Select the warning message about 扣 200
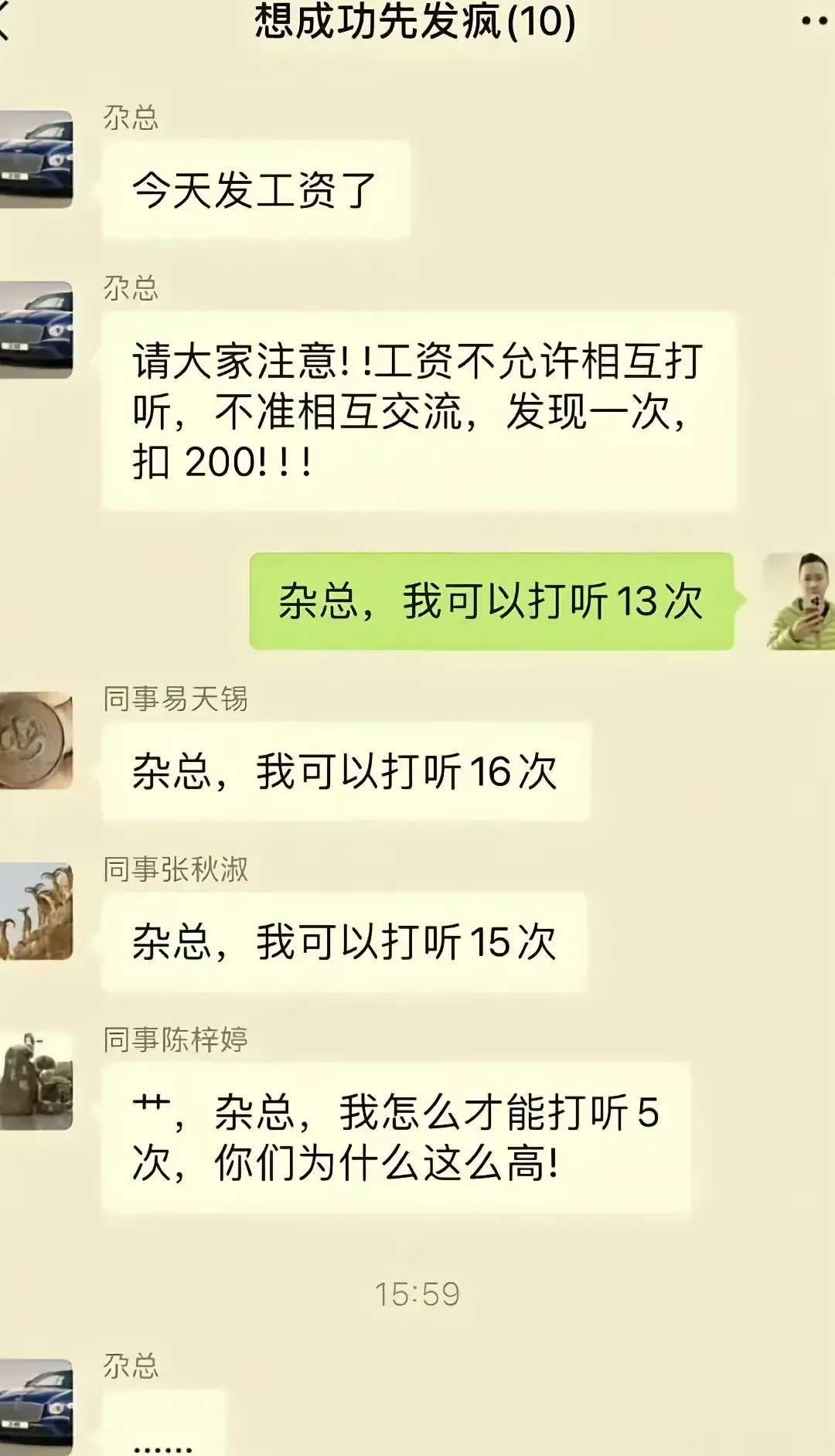The image size is (835, 1456). (417, 410)
